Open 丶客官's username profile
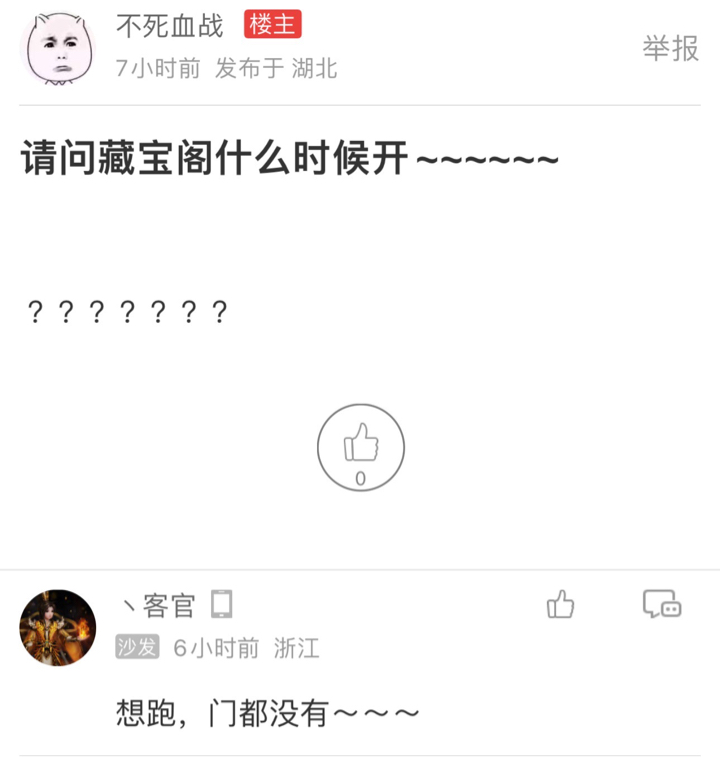Viewport: 720px width, 757px height. [159, 605]
